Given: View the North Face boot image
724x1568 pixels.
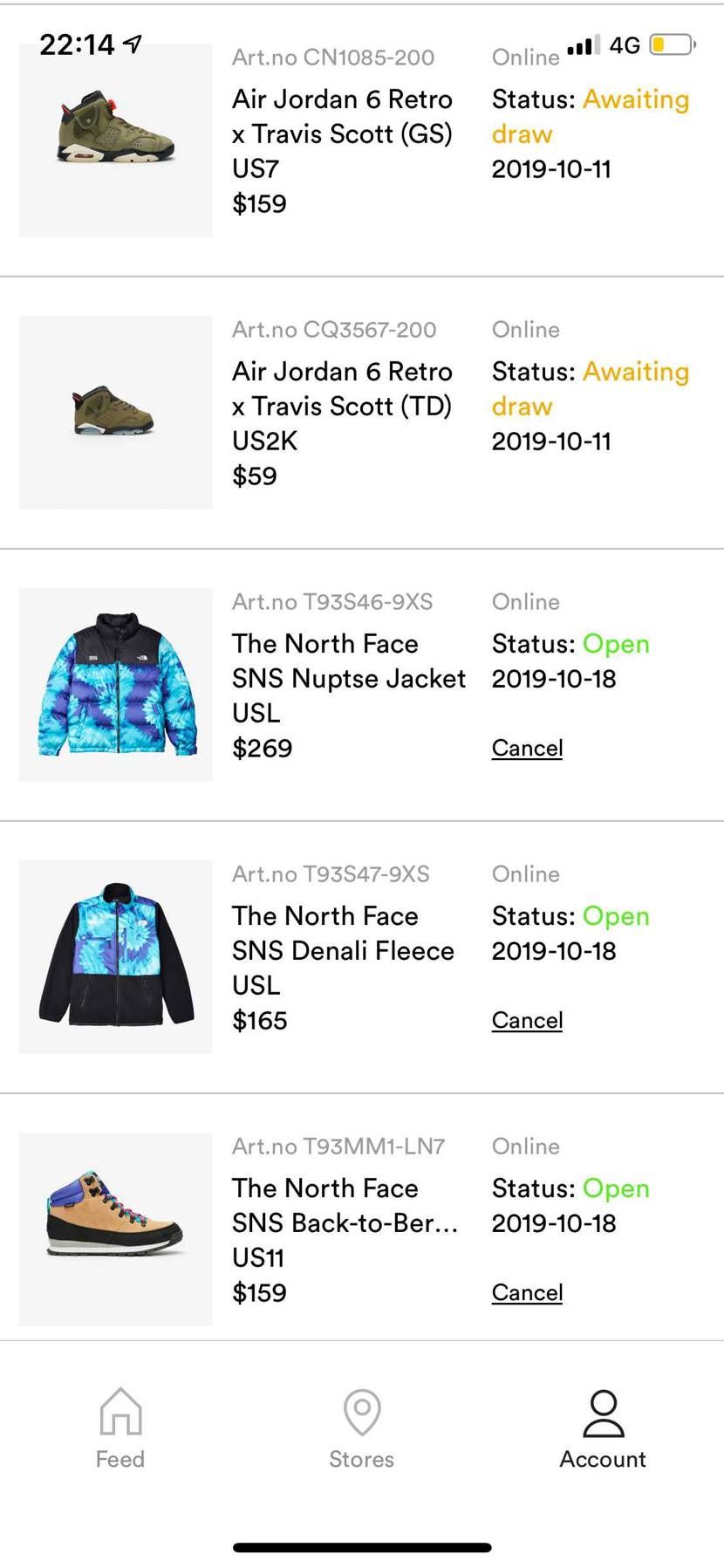Looking at the screenshot, I should pos(116,1229).
